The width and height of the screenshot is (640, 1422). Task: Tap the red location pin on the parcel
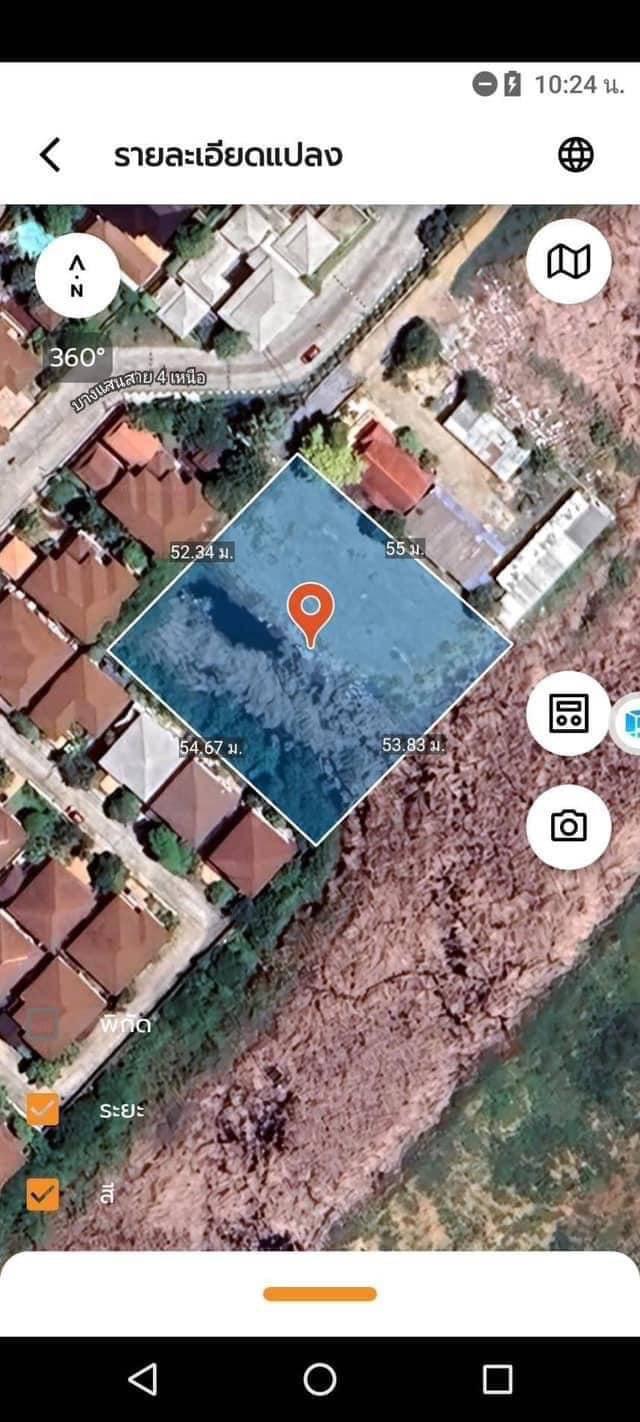[x=311, y=614]
